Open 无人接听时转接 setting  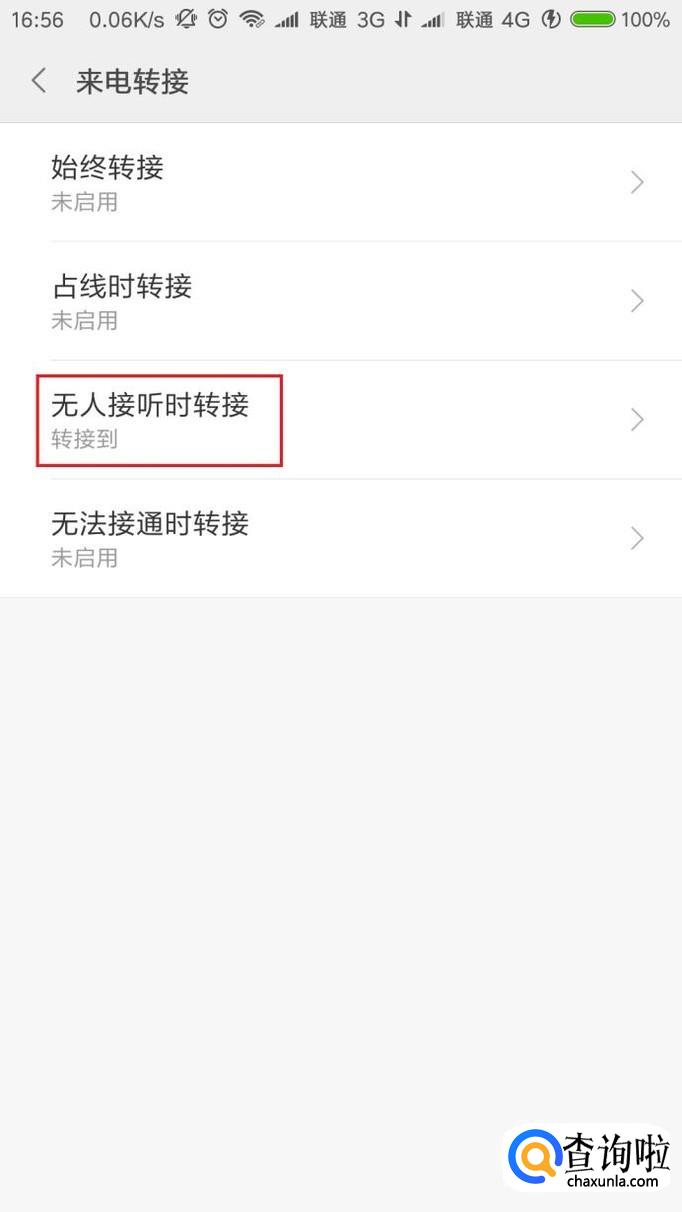[340, 420]
